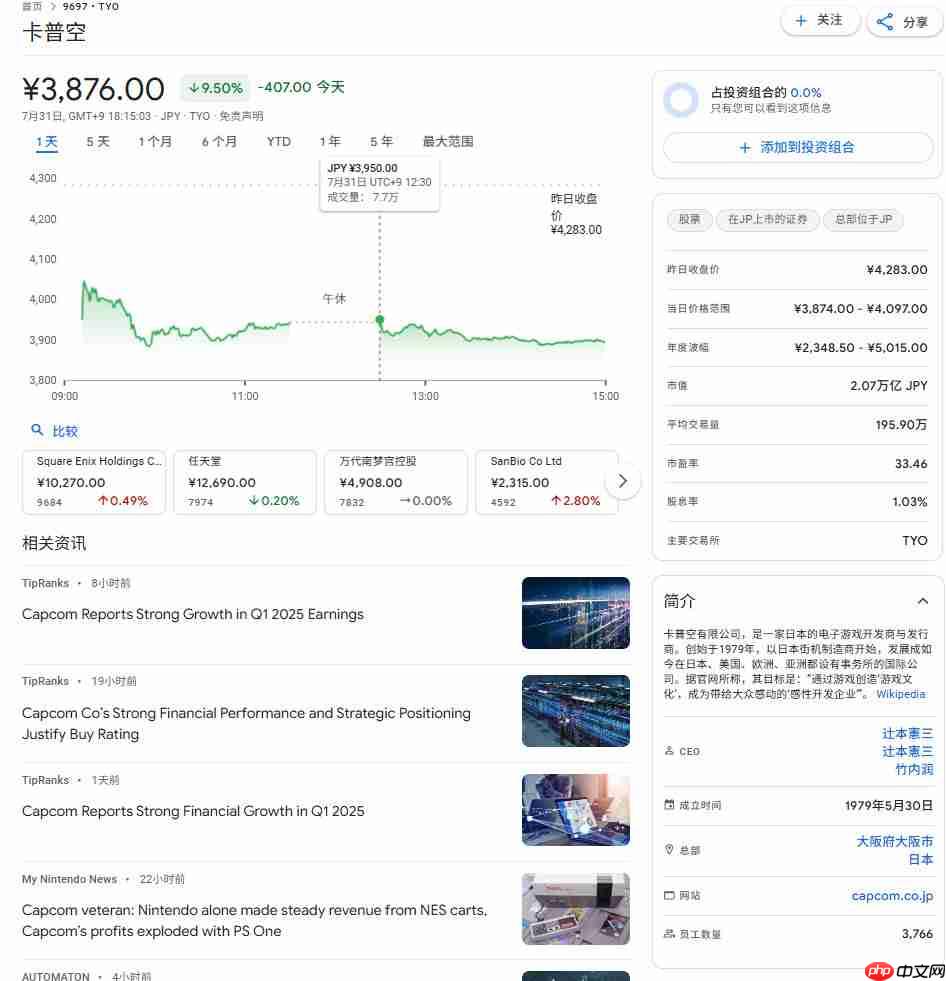Viewport: 946px width, 981px height.
Task: Select the 最大范围 chart range
Action: (447, 142)
